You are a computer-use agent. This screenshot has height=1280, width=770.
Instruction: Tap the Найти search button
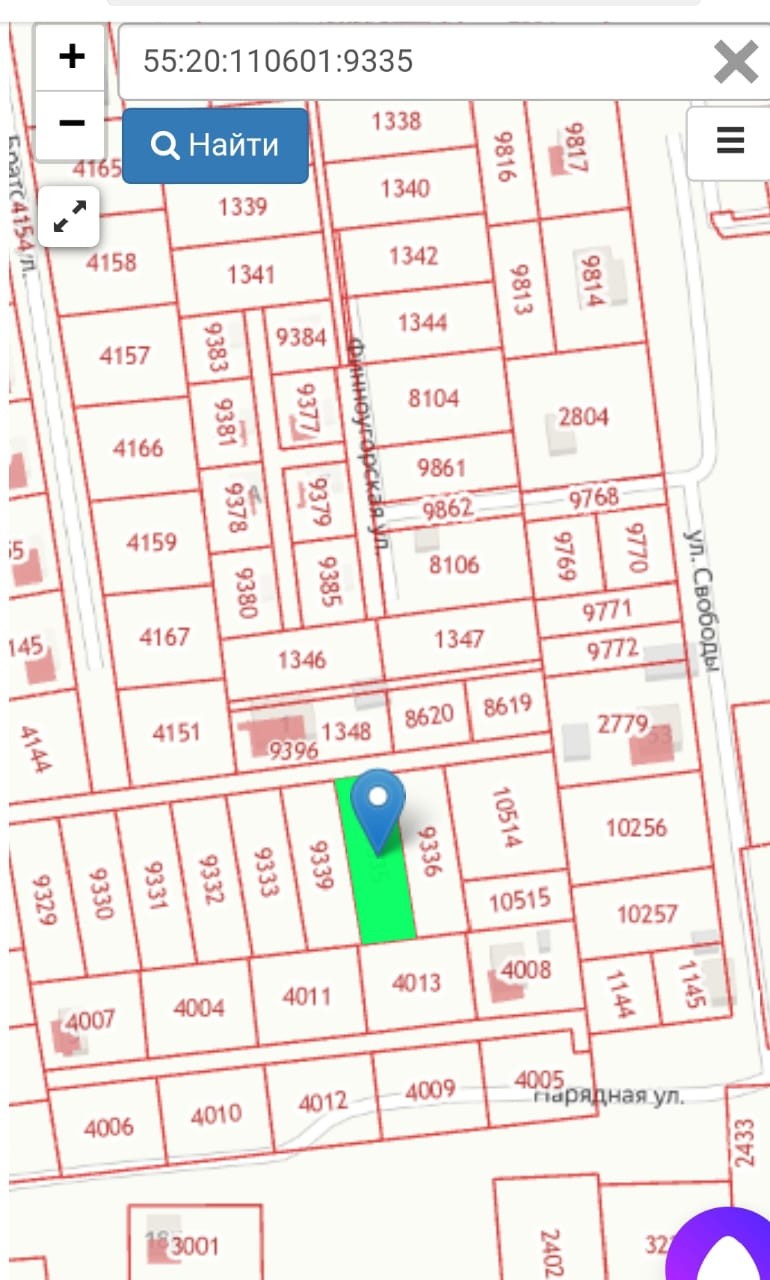pos(215,146)
